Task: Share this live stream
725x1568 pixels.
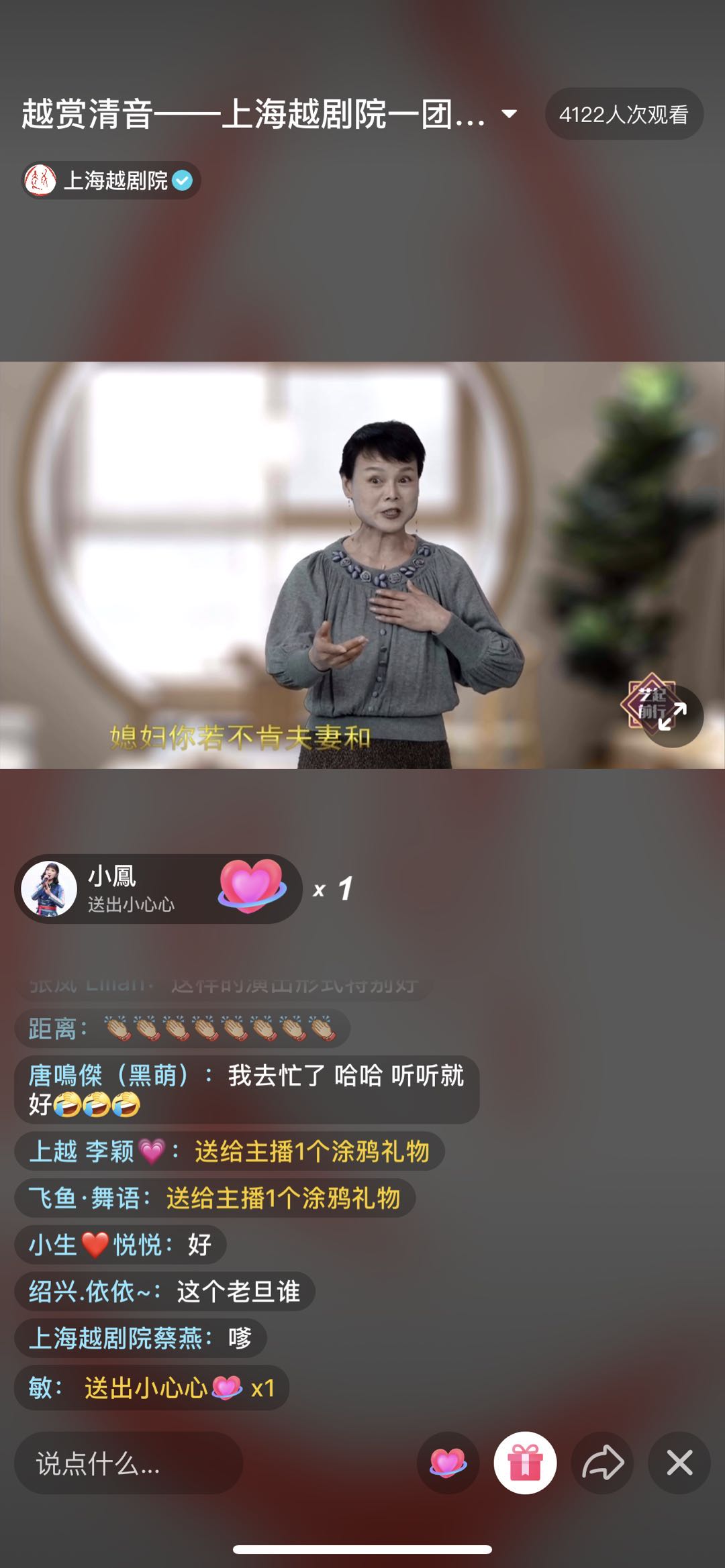Action: pyautogui.click(x=602, y=1463)
